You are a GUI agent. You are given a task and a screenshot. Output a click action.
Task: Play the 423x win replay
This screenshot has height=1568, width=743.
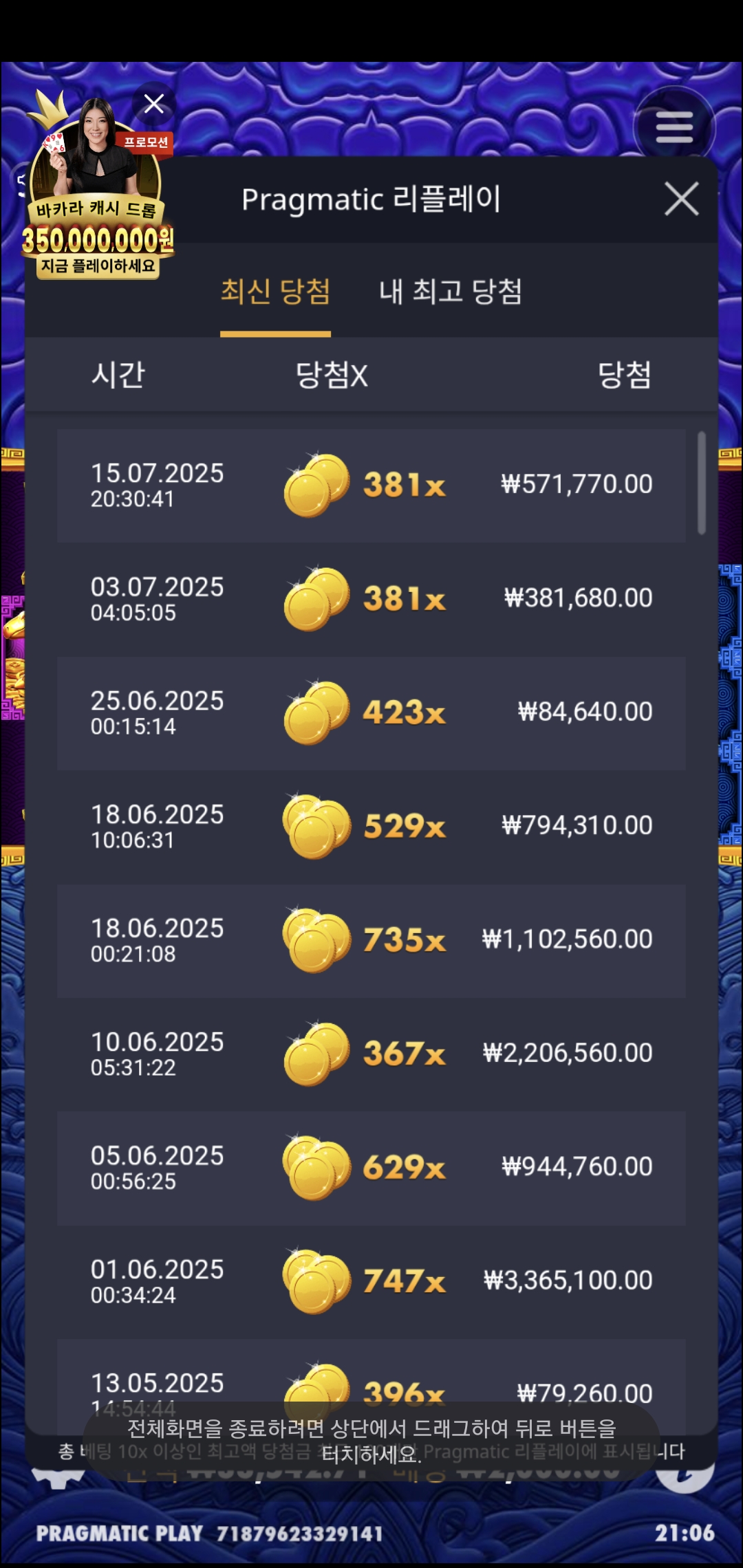(371, 713)
